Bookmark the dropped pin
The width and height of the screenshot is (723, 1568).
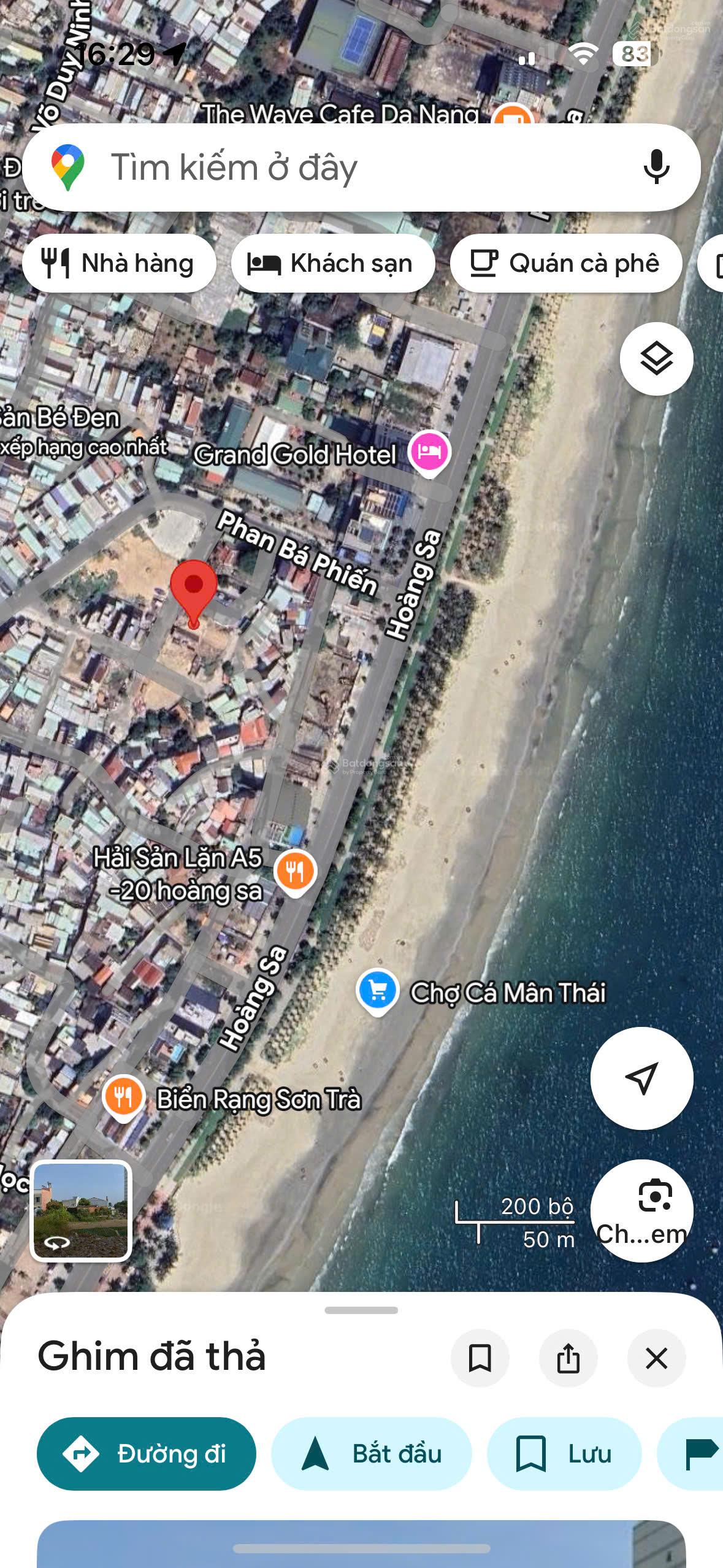click(480, 1358)
